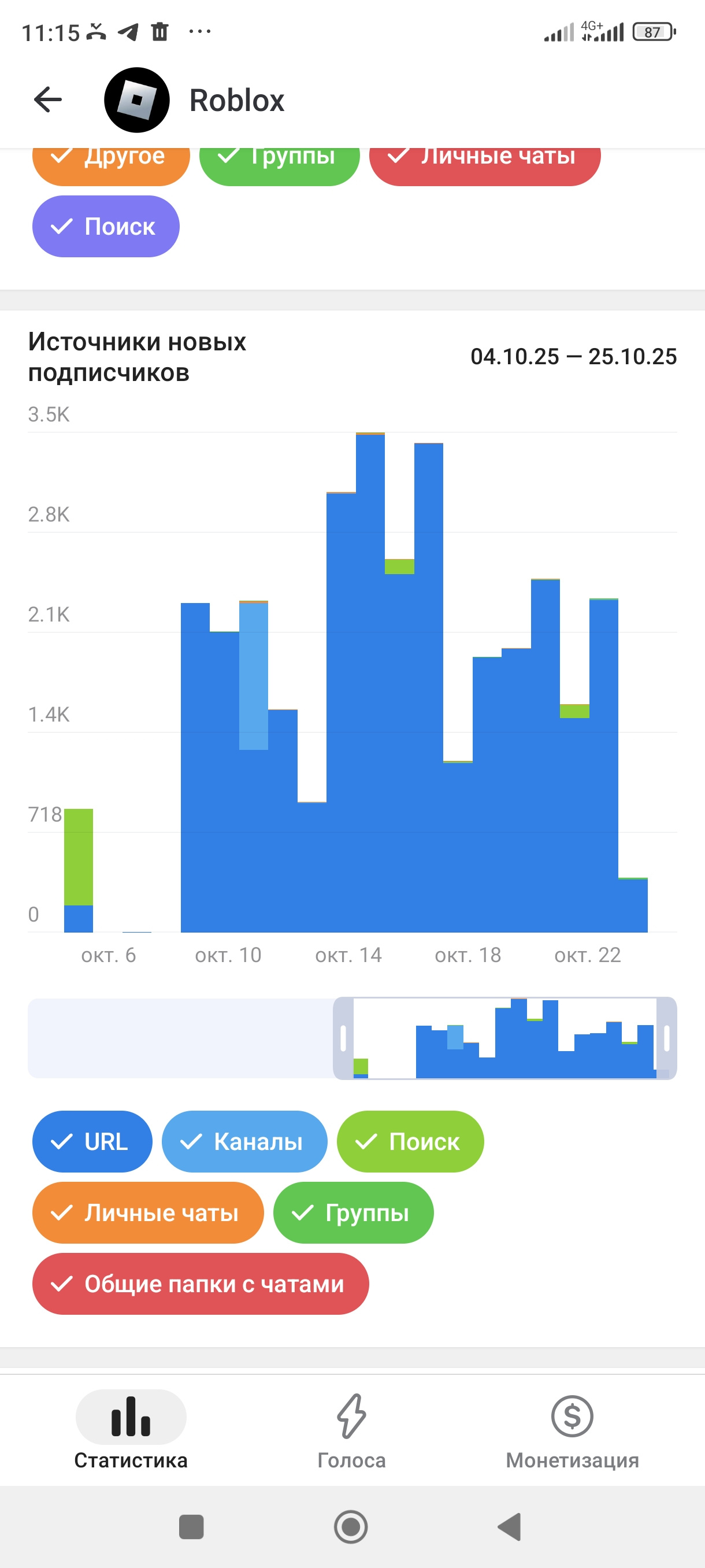Toggle the purple Поиск filter chip
705x1568 pixels.
[106, 227]
